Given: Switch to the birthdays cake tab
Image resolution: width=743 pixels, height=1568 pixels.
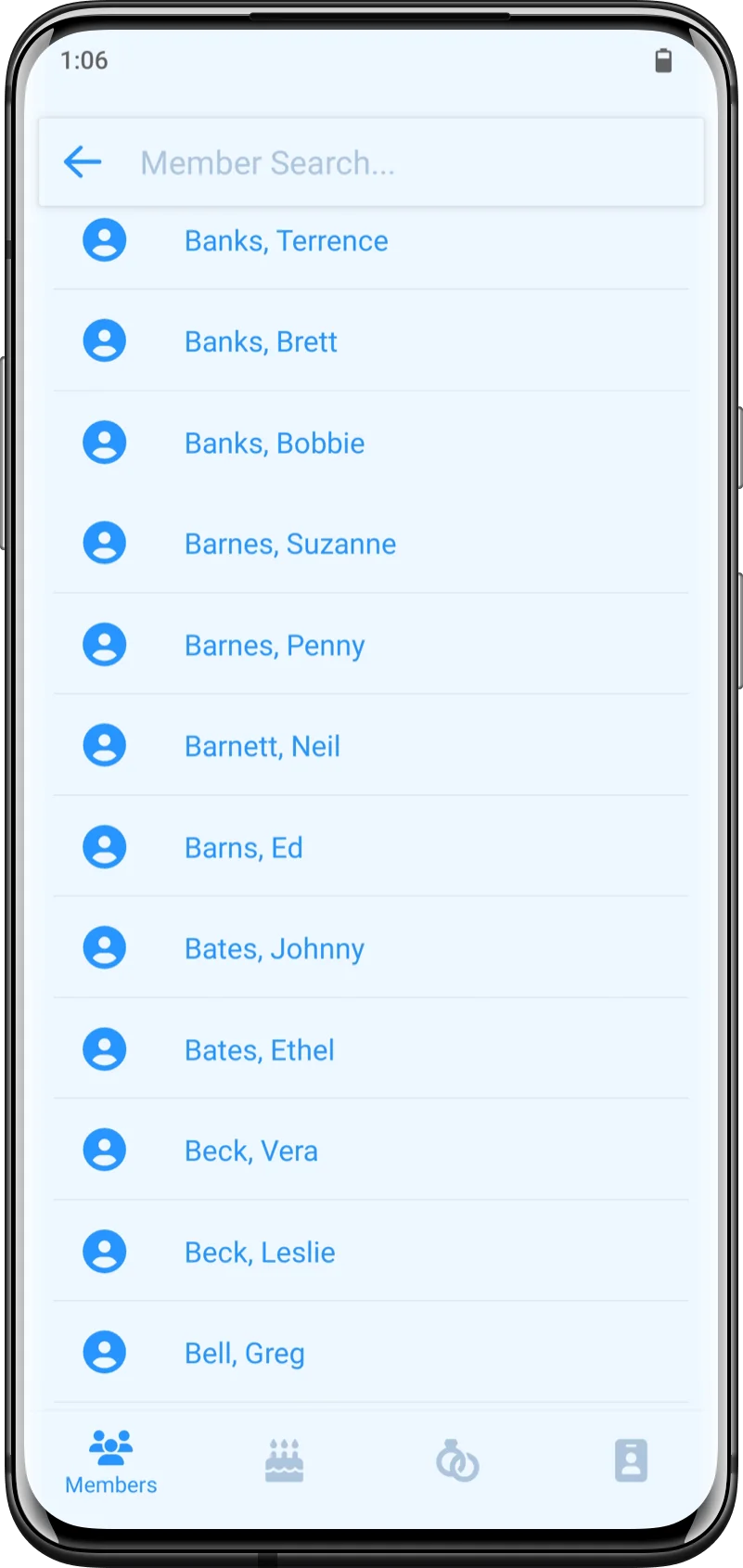Looking at the screenshot, I should pyautogui.click(x=284, y=1461).
